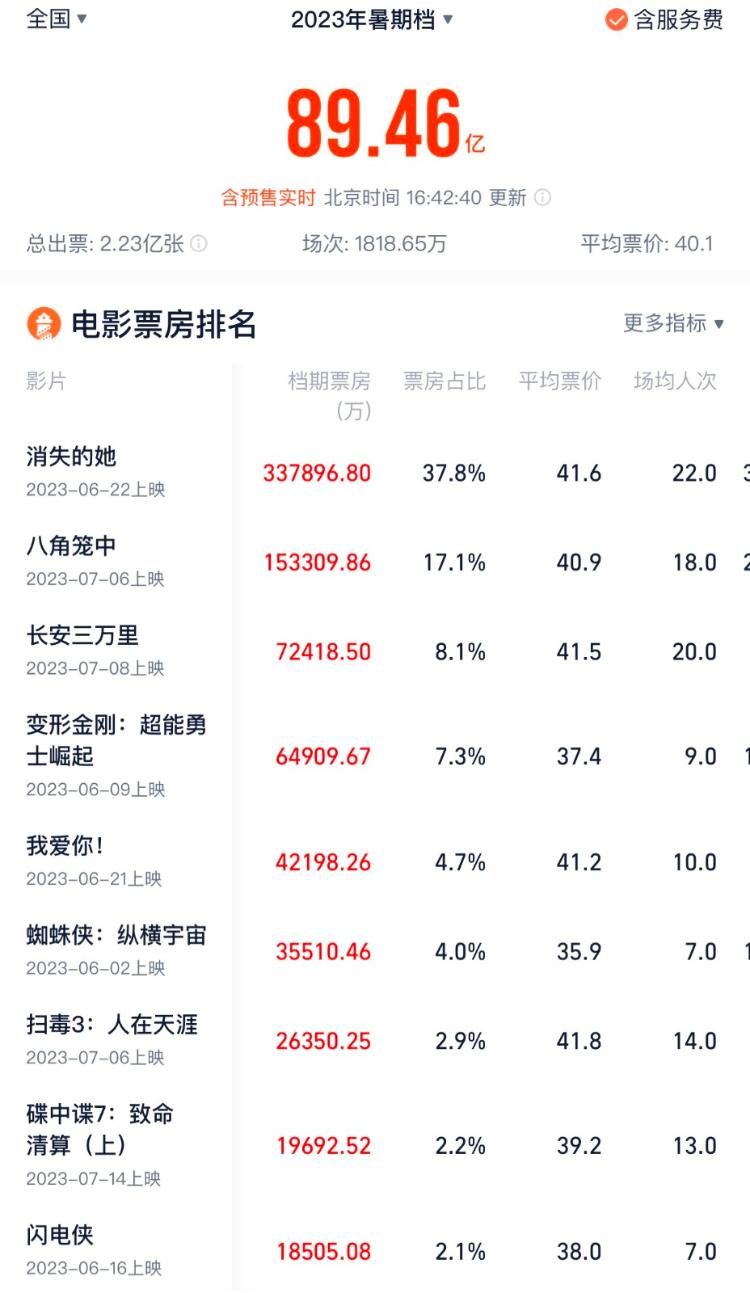Open details for 八角笼中
The height and width of the screenshot is (1293, 750).
[375, 561]
